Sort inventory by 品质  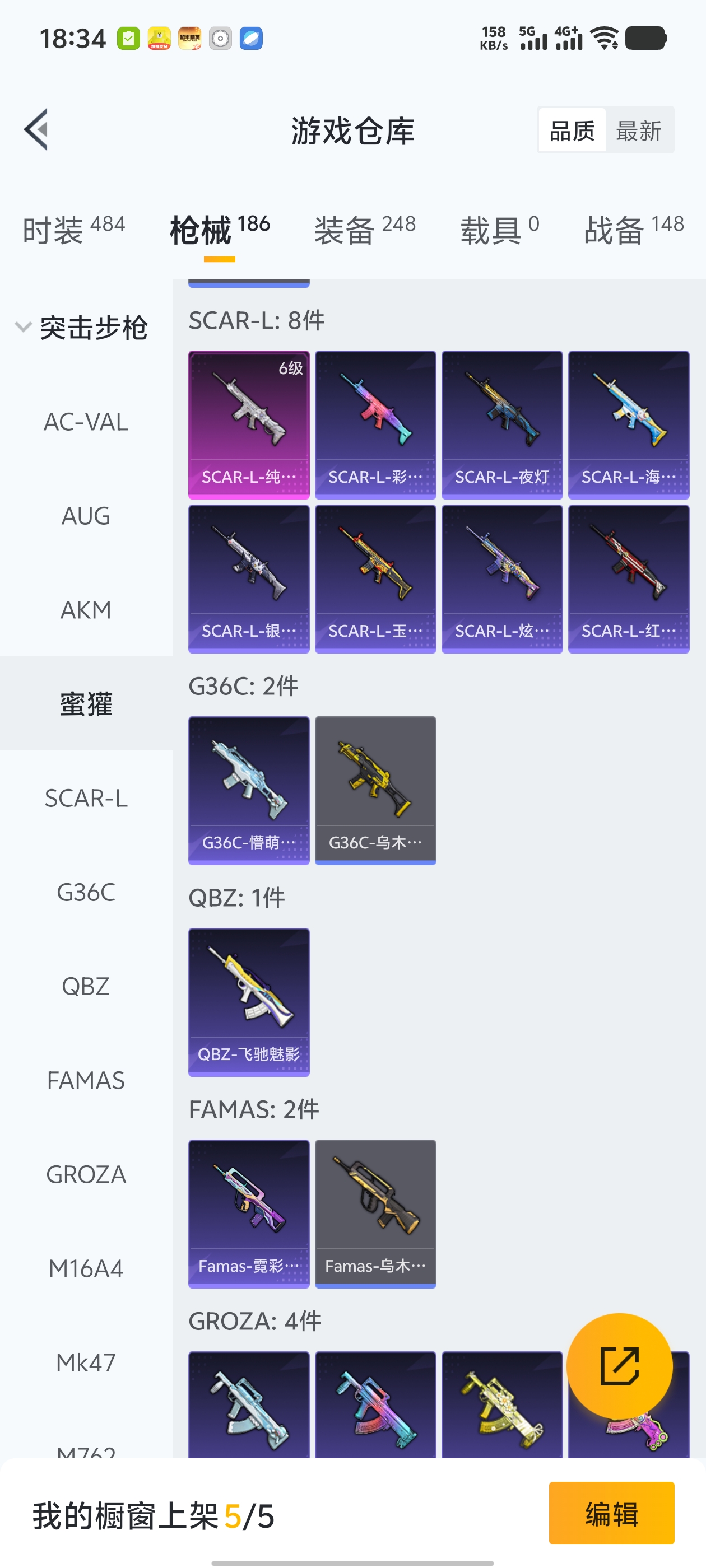572,131
